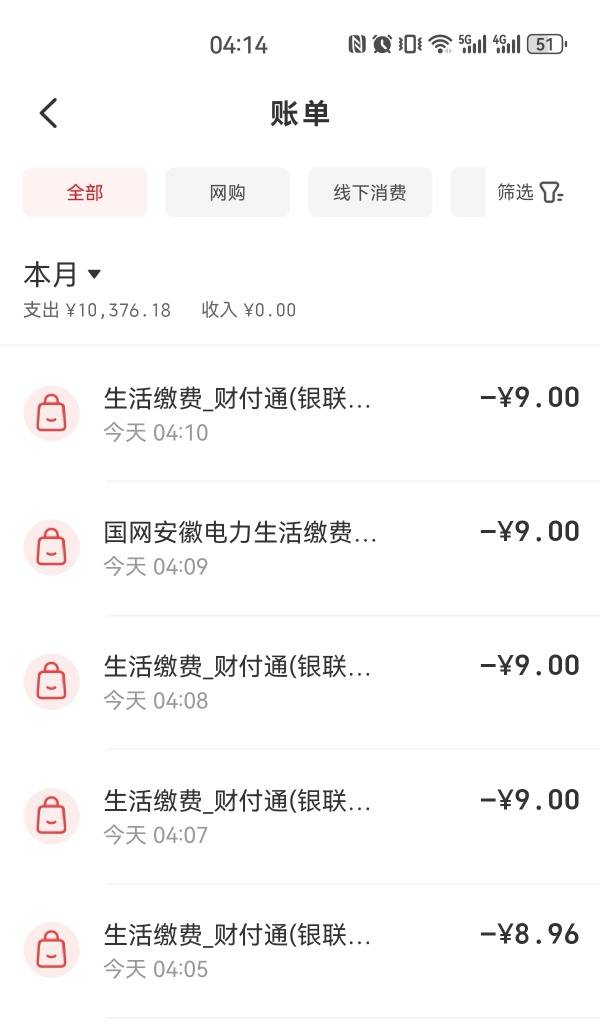Go back from the 账单 page
Viewport: 600px width, 1036px height.
point(49,113)
